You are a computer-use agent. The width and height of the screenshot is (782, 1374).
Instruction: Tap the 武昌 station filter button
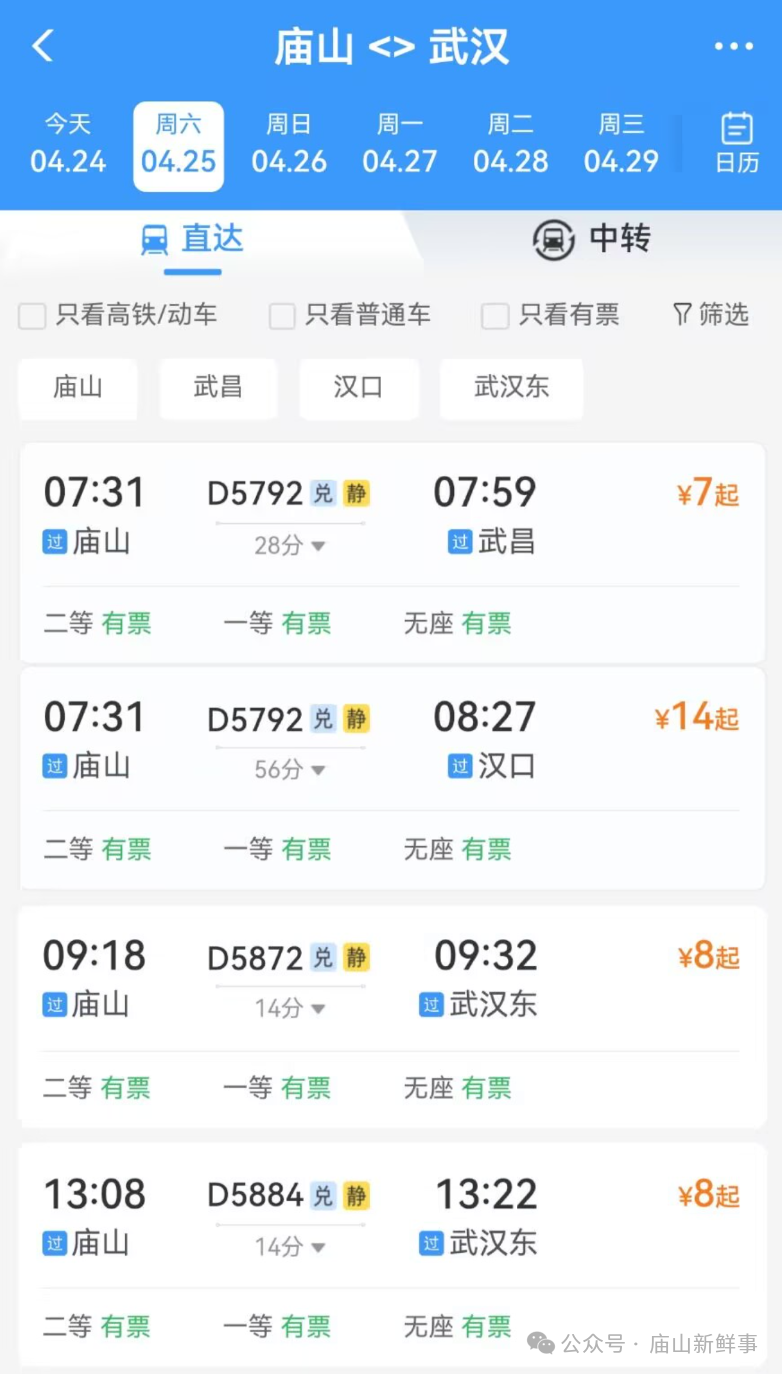(218, 388)
